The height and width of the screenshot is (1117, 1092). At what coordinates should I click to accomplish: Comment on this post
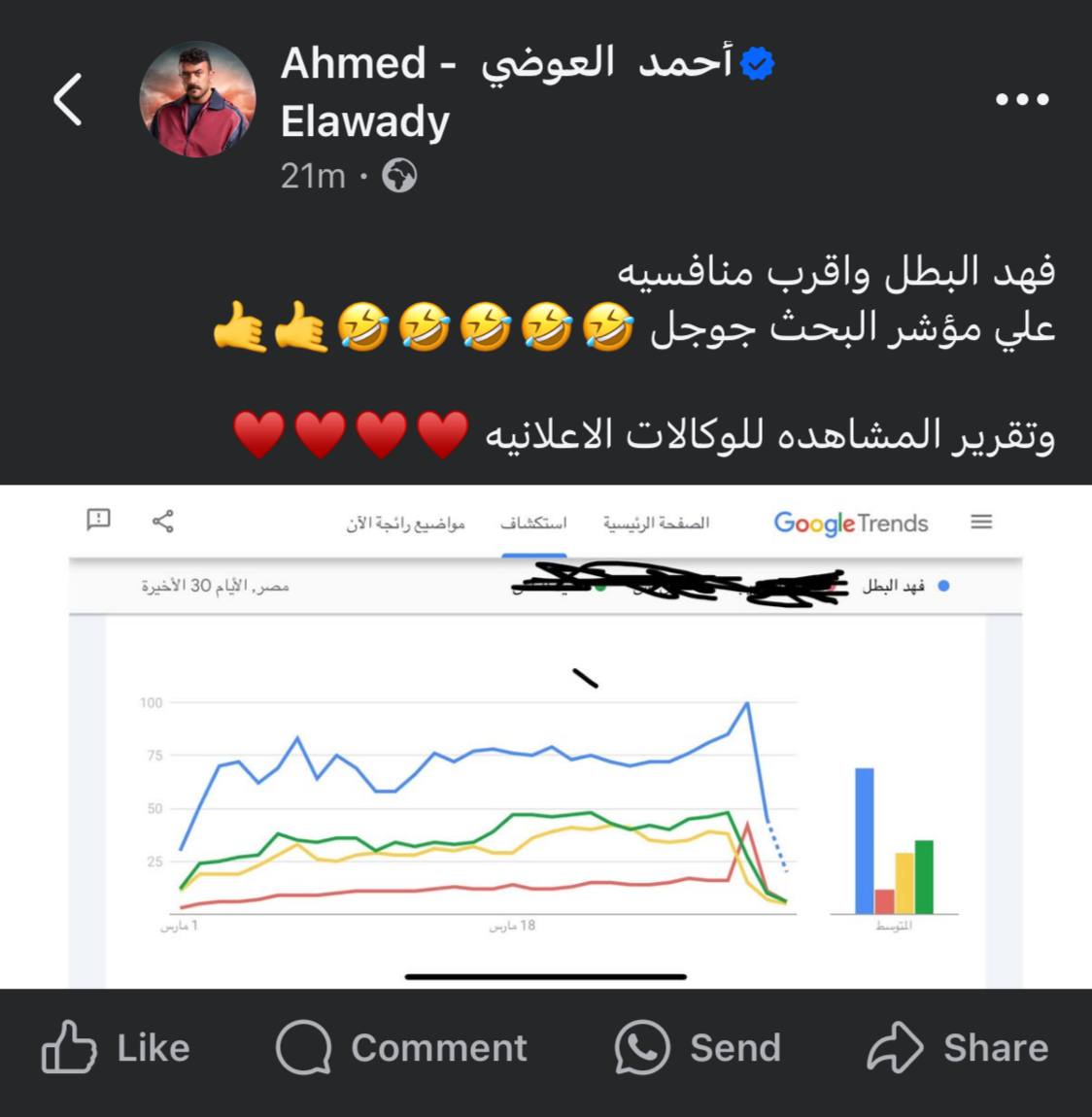pos(401,1047)
